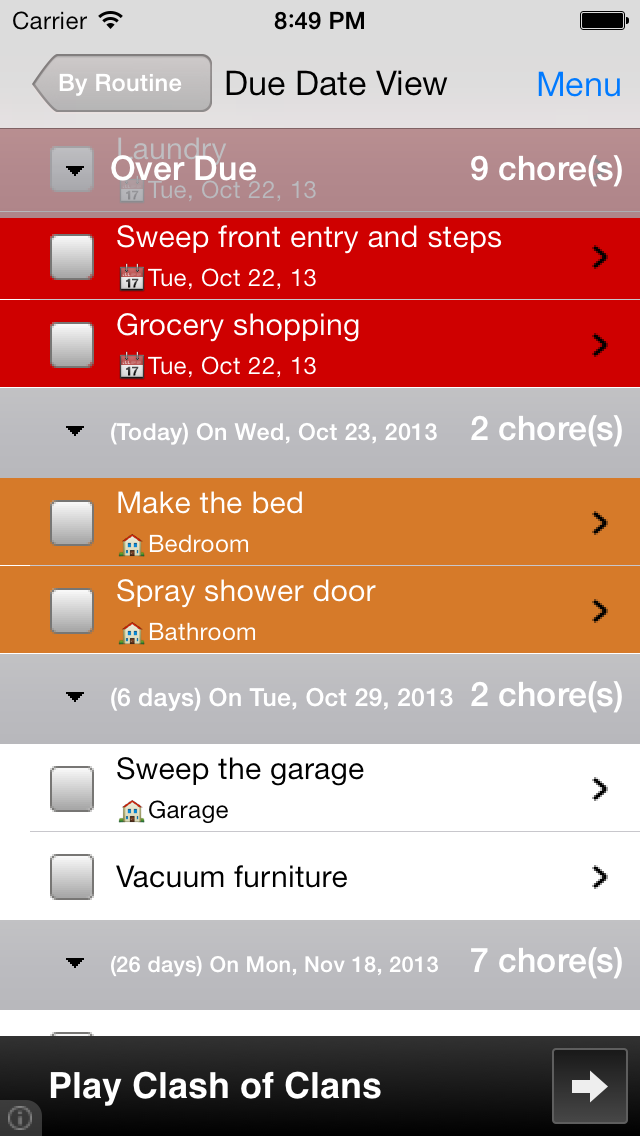Mark Sweep the garage complete
This screenshot has height=1136, width=640.
click(72, 789)
